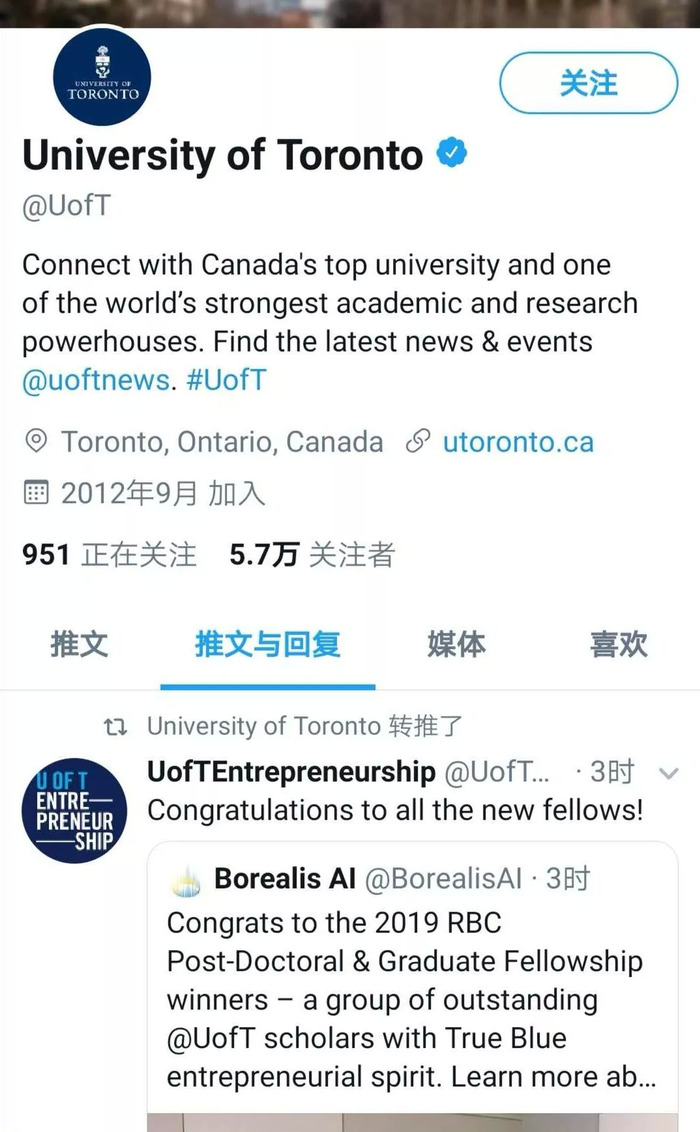The width and height of the screenshot is (700, 1132).
Task: Select the 推文与回复 tab
Action: [x=267, y=644]
